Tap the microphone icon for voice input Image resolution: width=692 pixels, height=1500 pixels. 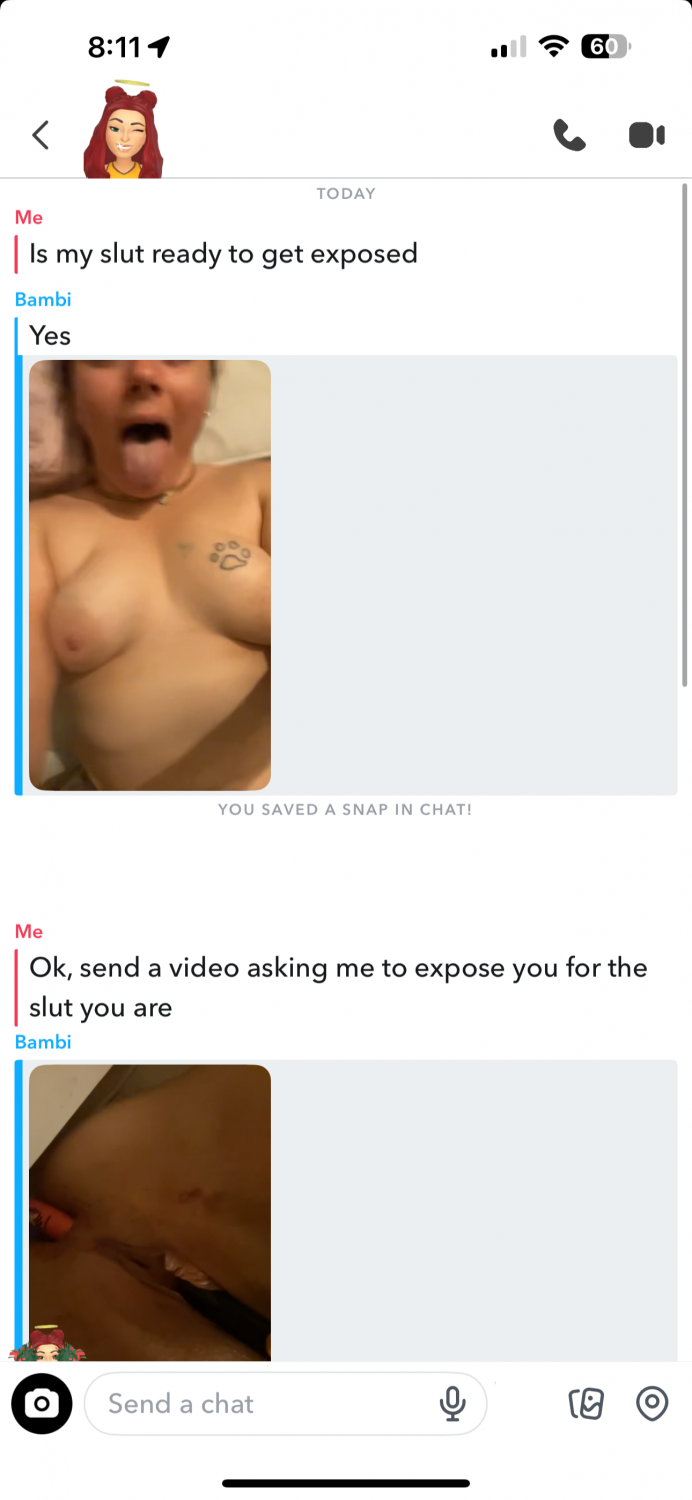[453, 1404]
